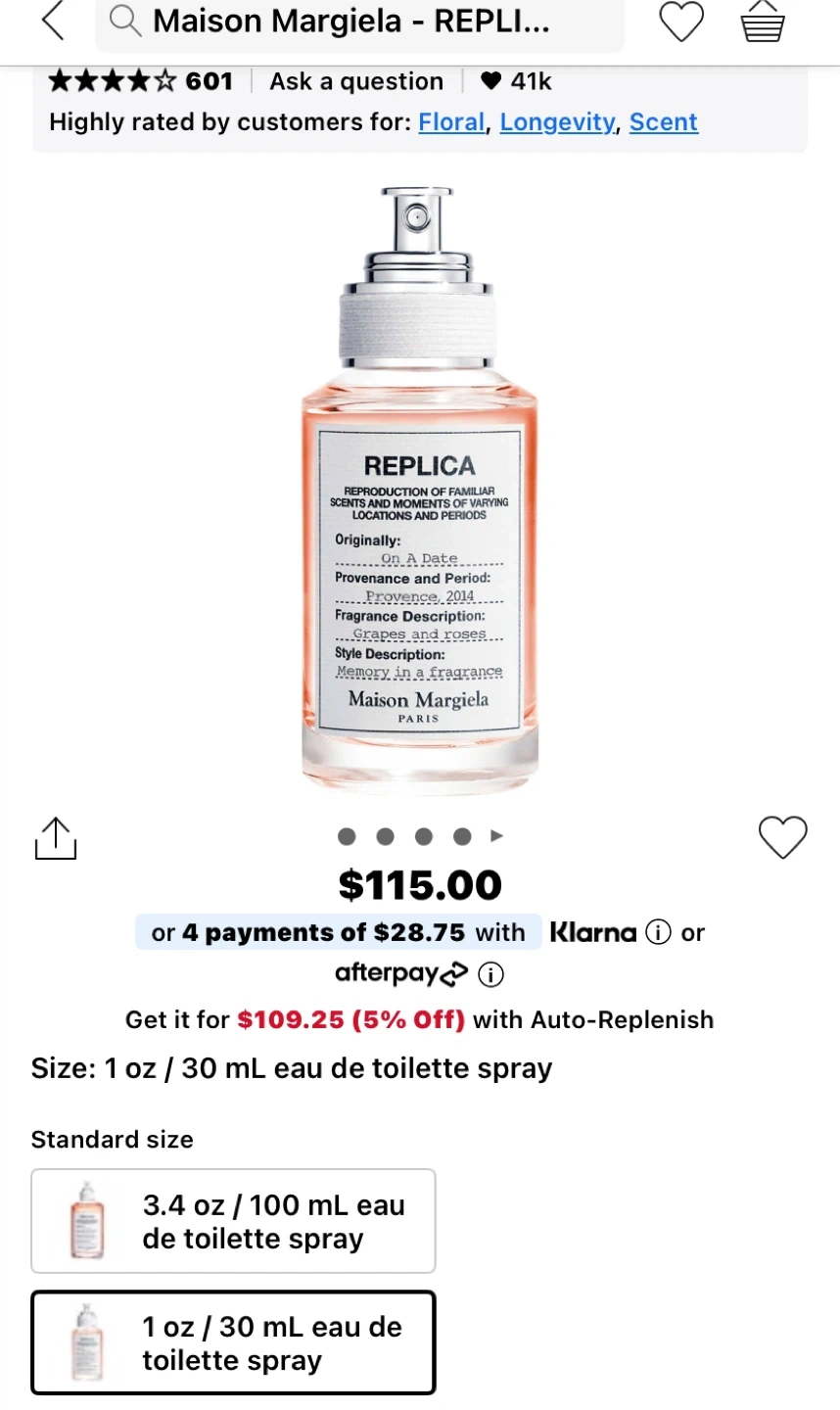Select the 3.4 oz / 100 mL size
Screen dimensions: 840x1410
tap(233, 1221)
